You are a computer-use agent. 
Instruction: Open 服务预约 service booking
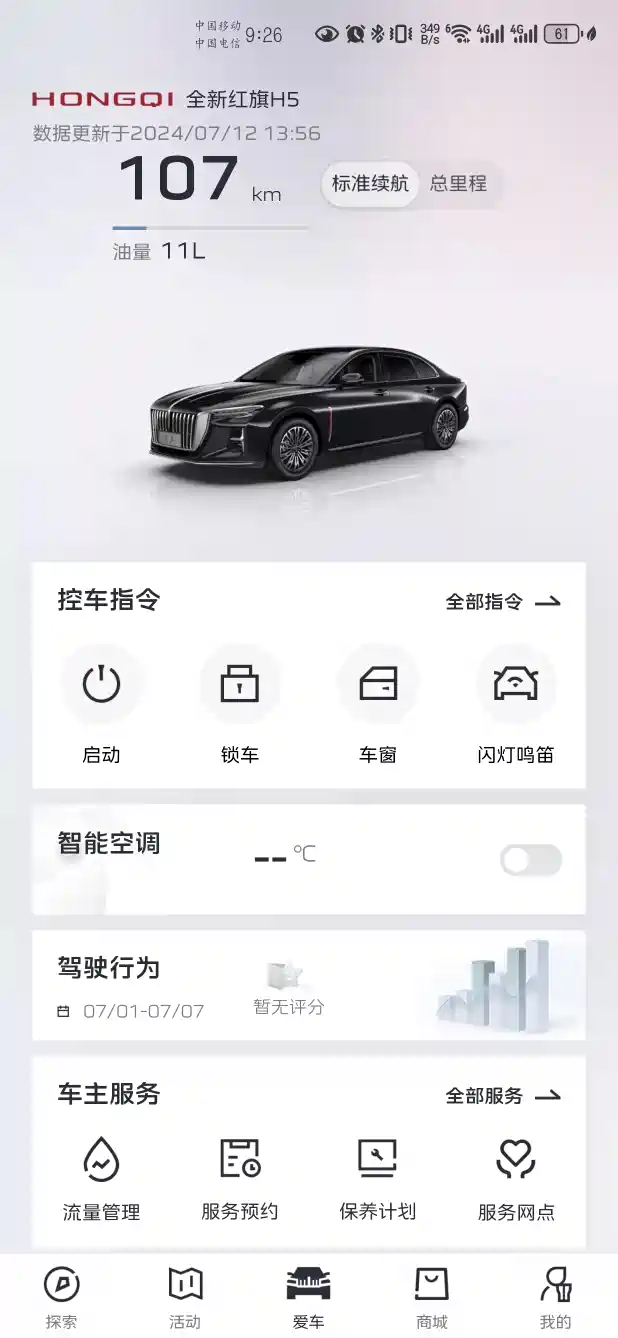point(239,1180)
